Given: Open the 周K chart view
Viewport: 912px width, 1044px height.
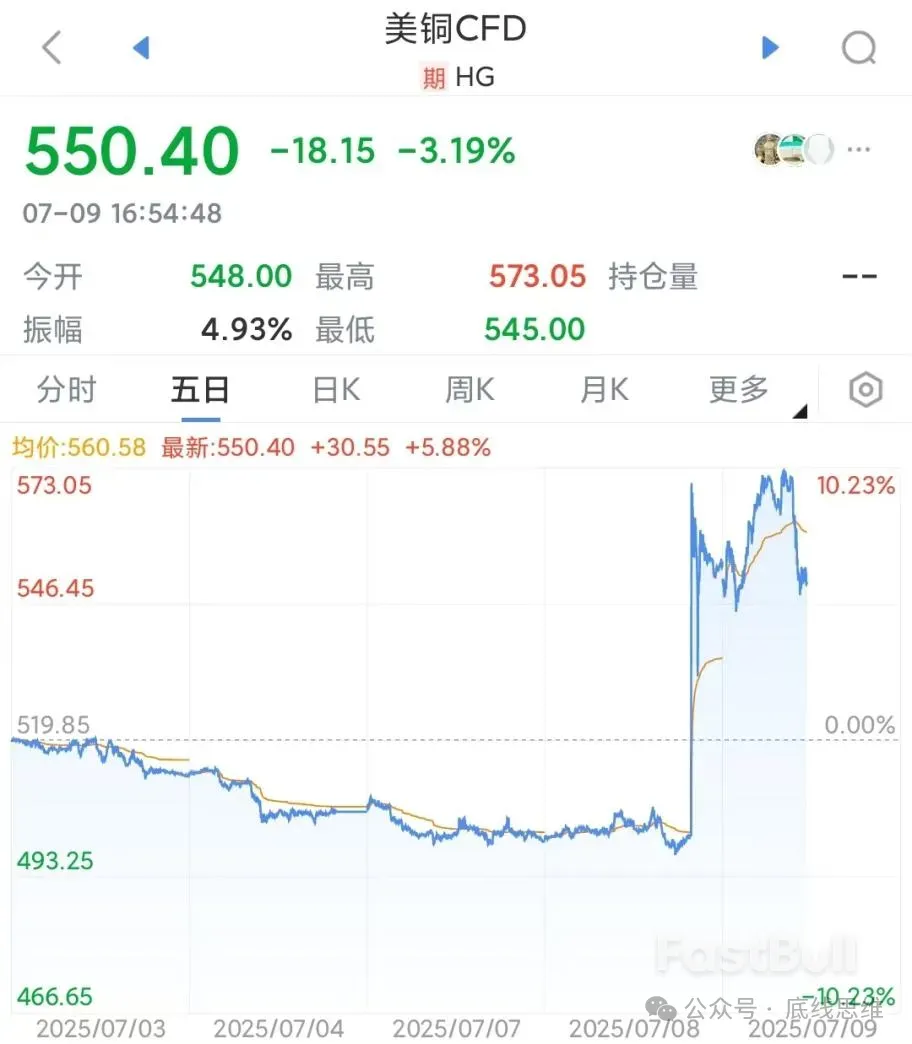Looking at the screenshot, I should point(468,390).
